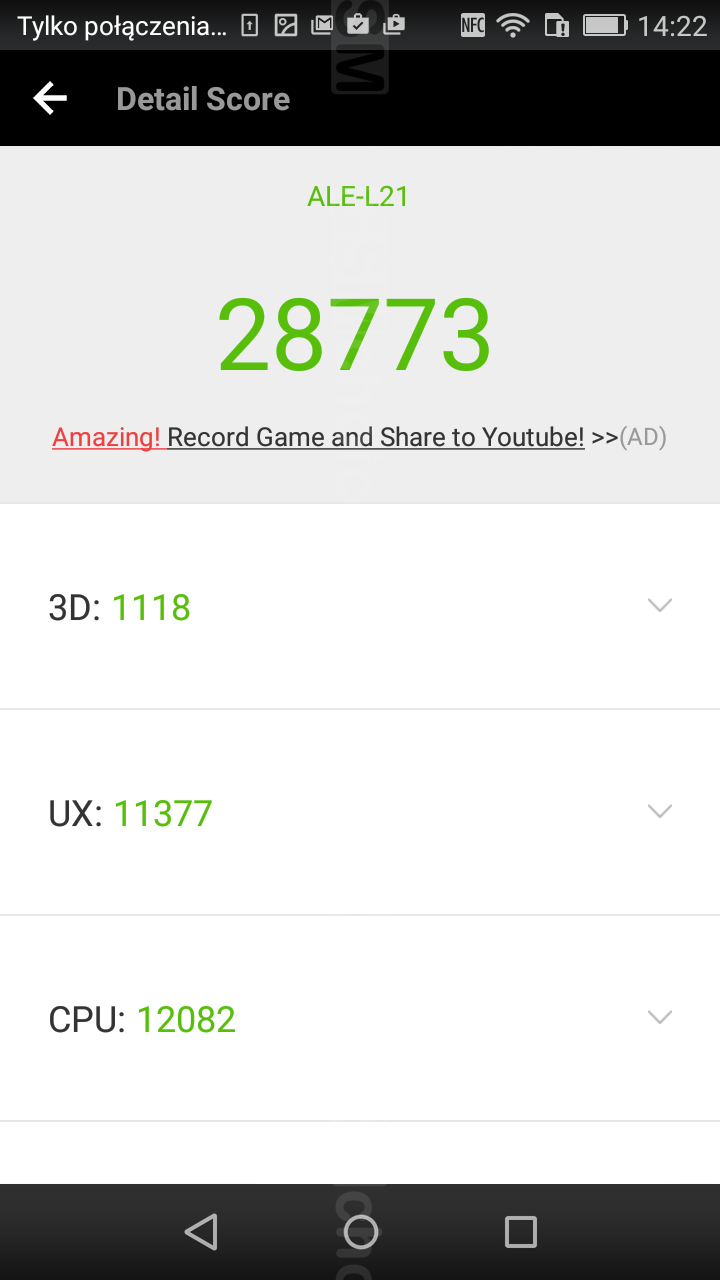Expand the UX score details

[x=659, y=811]
